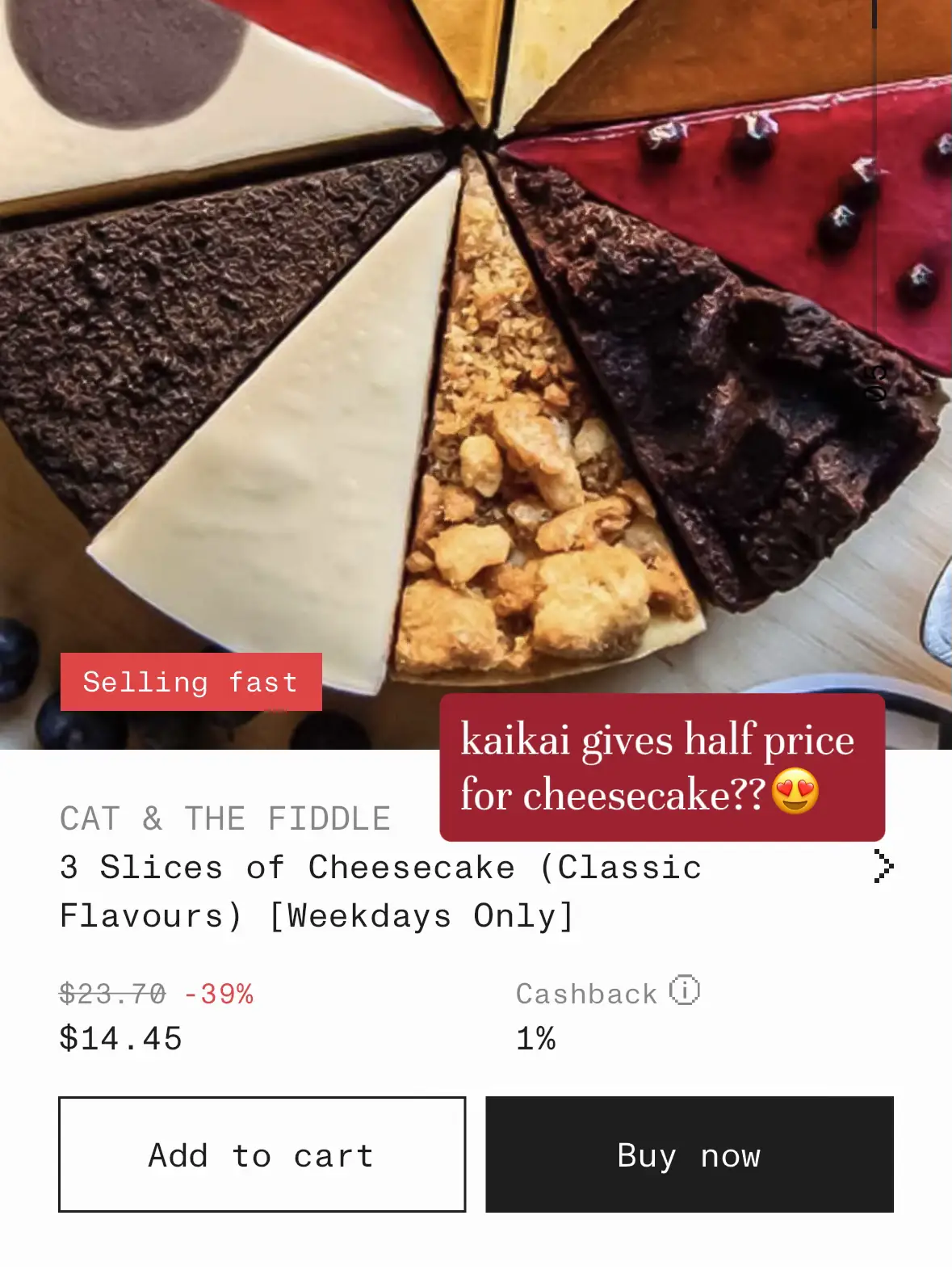Toggle the Selling fast indicator

click(190, 683)
